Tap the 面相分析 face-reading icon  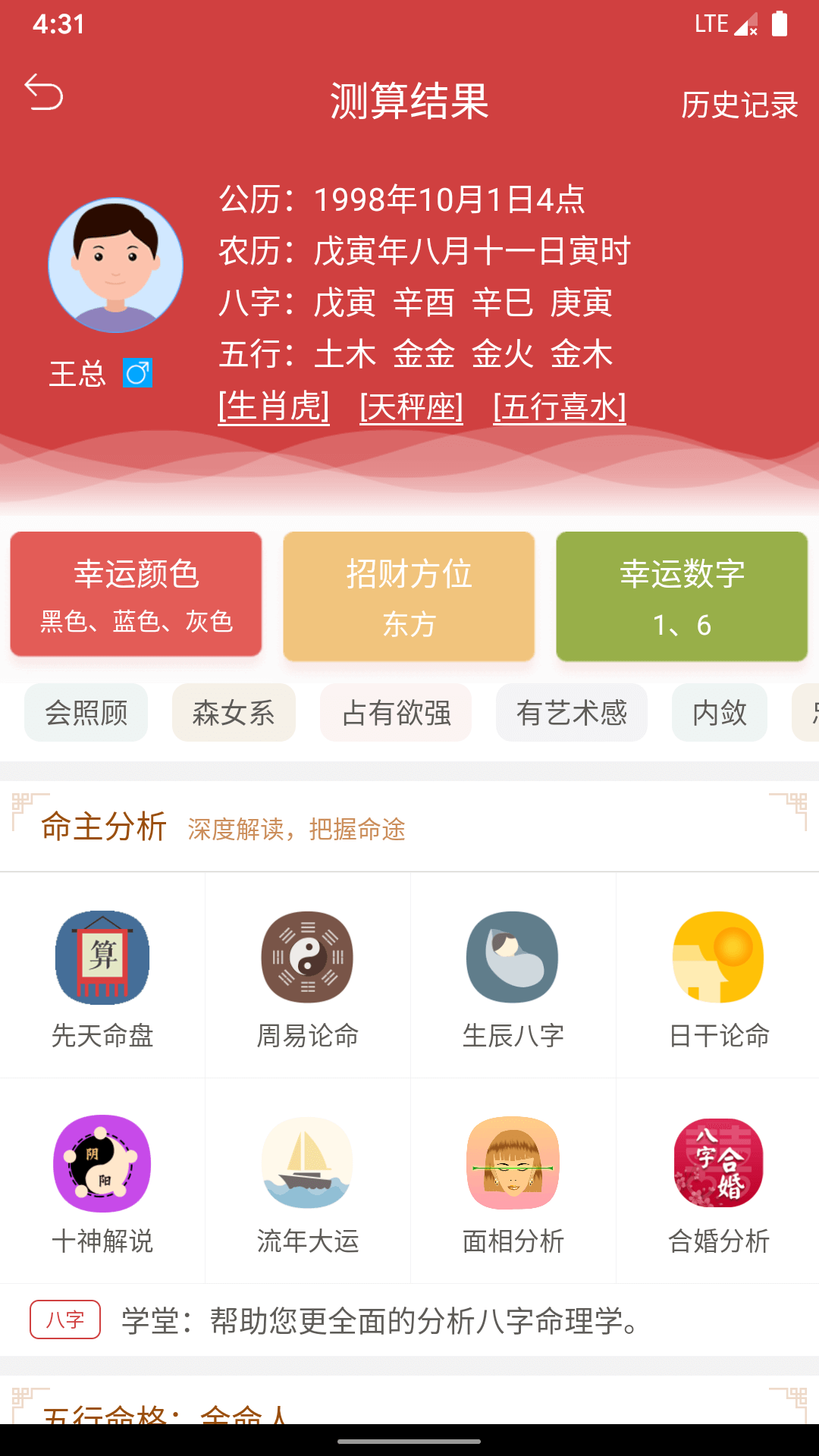[x=512, y=1164]
